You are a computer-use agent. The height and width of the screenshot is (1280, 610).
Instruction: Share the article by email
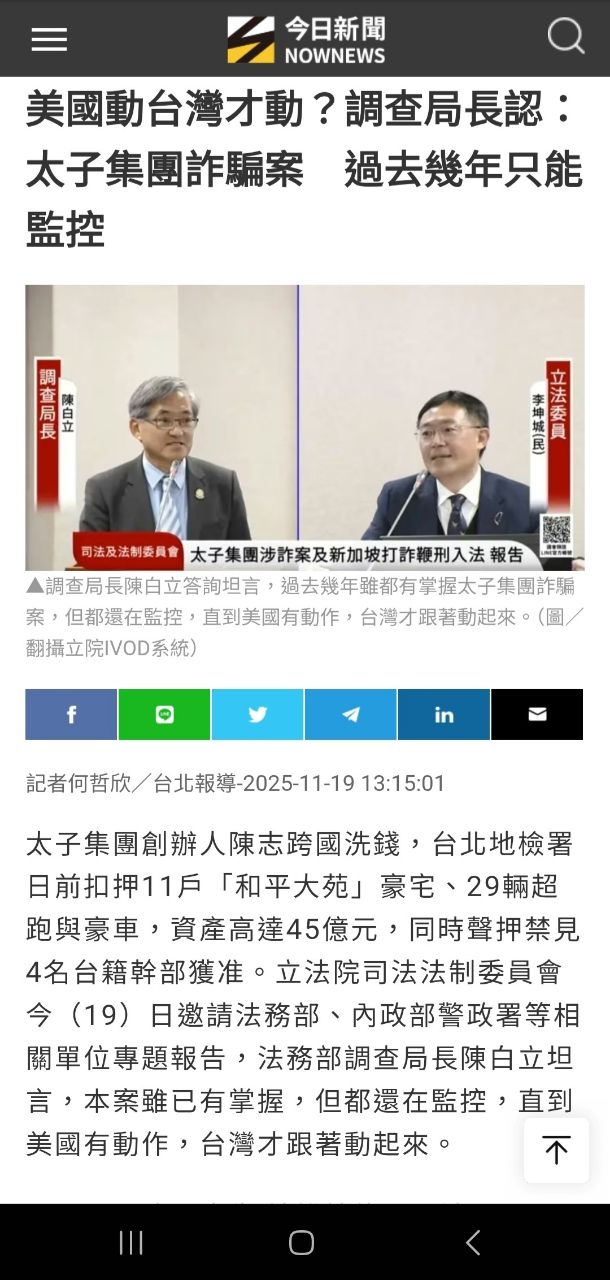point(537,714)
